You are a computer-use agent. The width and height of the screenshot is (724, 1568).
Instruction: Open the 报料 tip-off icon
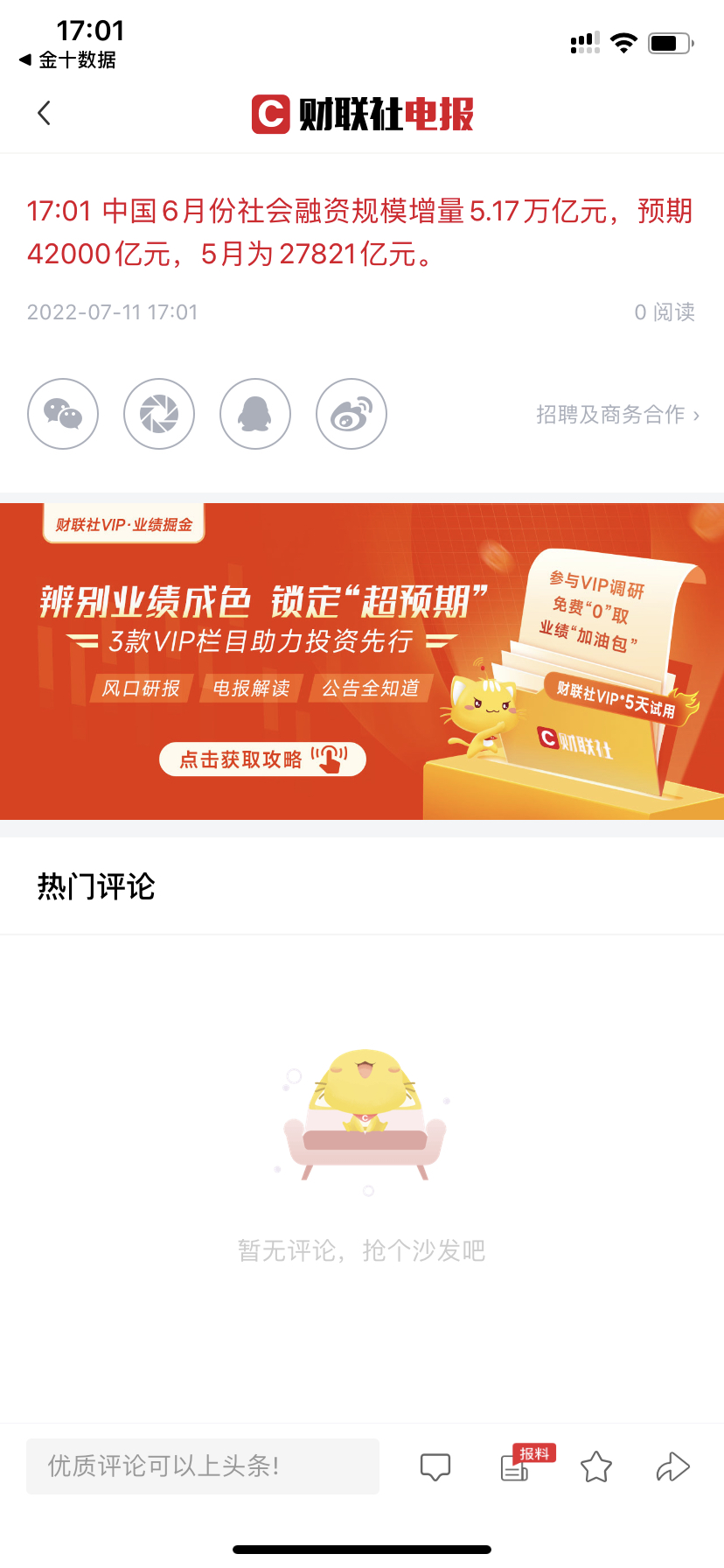(516, 1466)
